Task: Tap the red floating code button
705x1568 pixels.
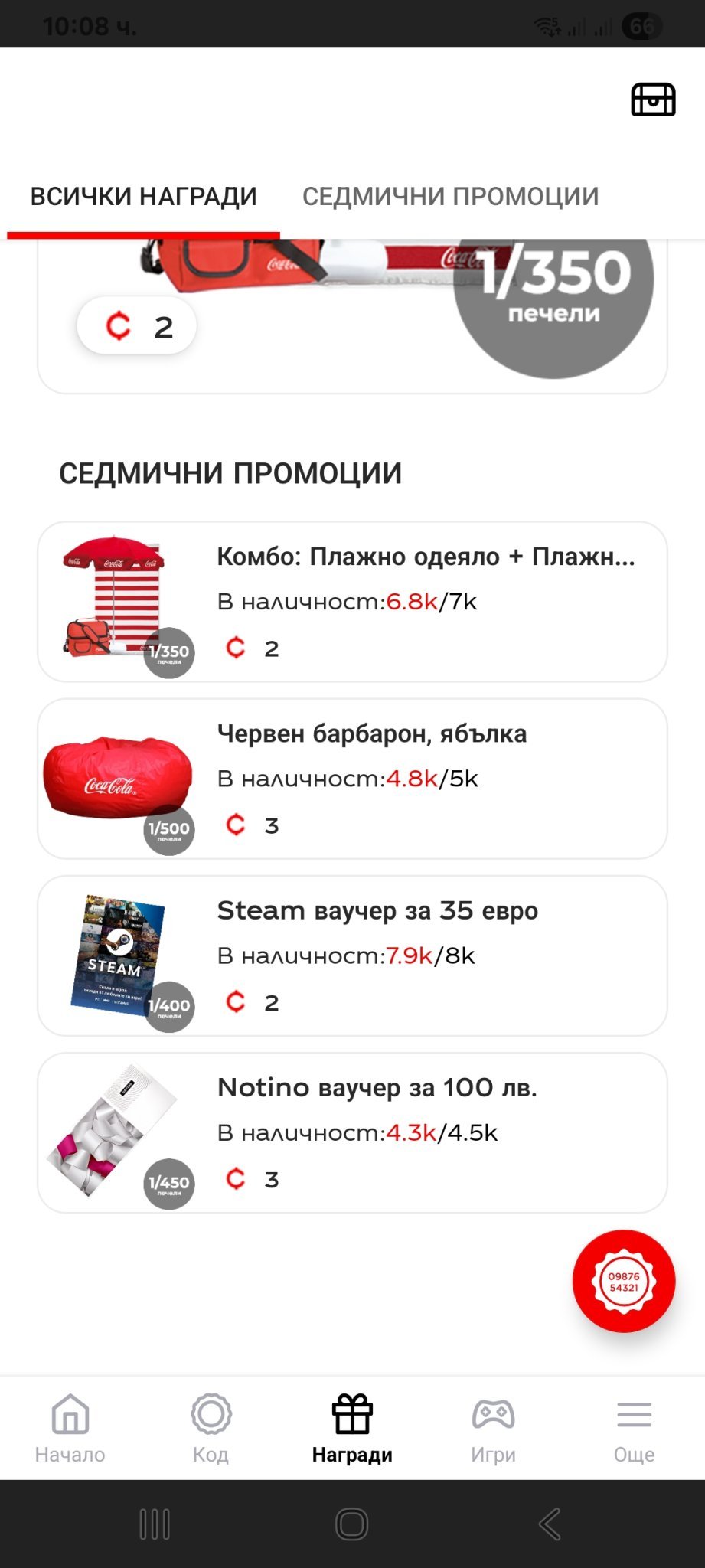Action: pos(624,1281)
